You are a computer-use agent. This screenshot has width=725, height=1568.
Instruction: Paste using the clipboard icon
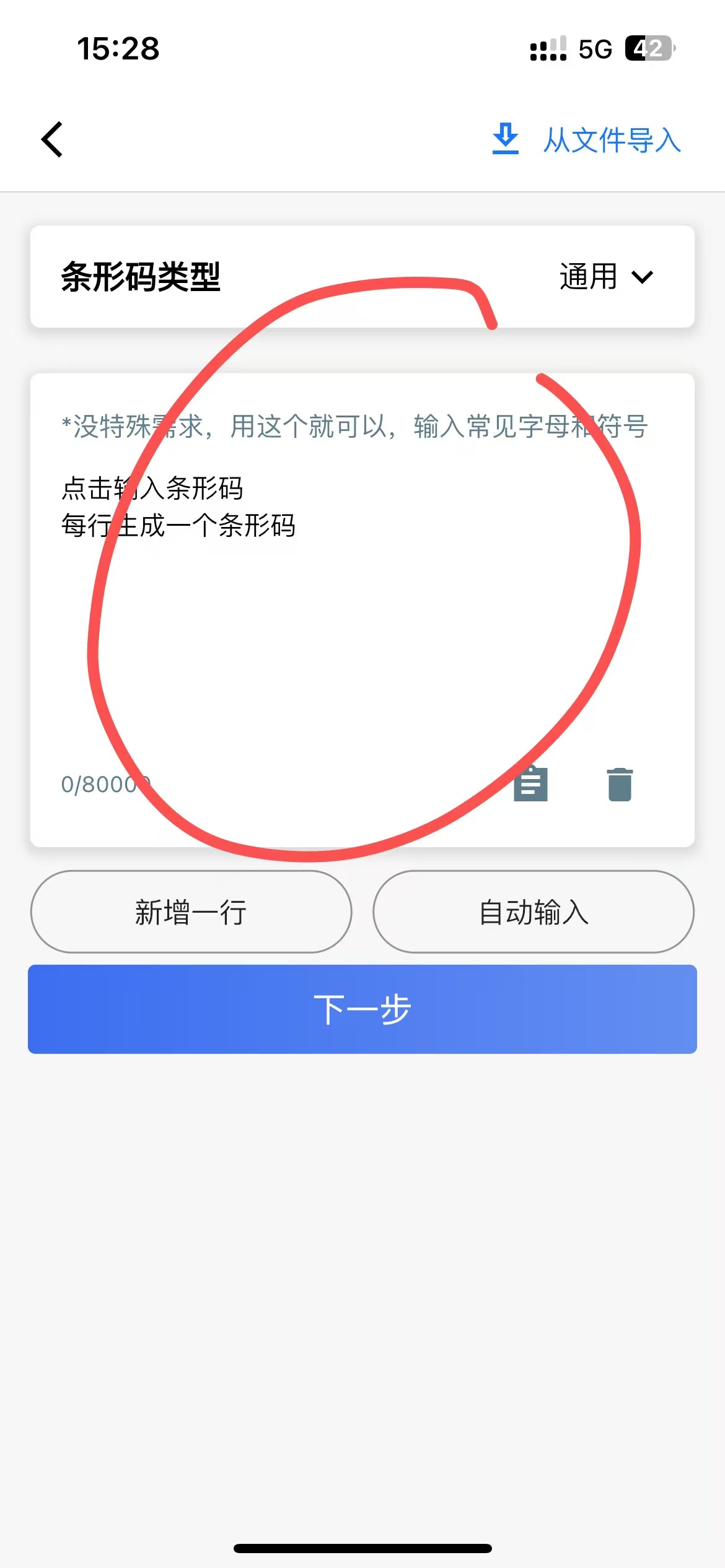point(531,784)
